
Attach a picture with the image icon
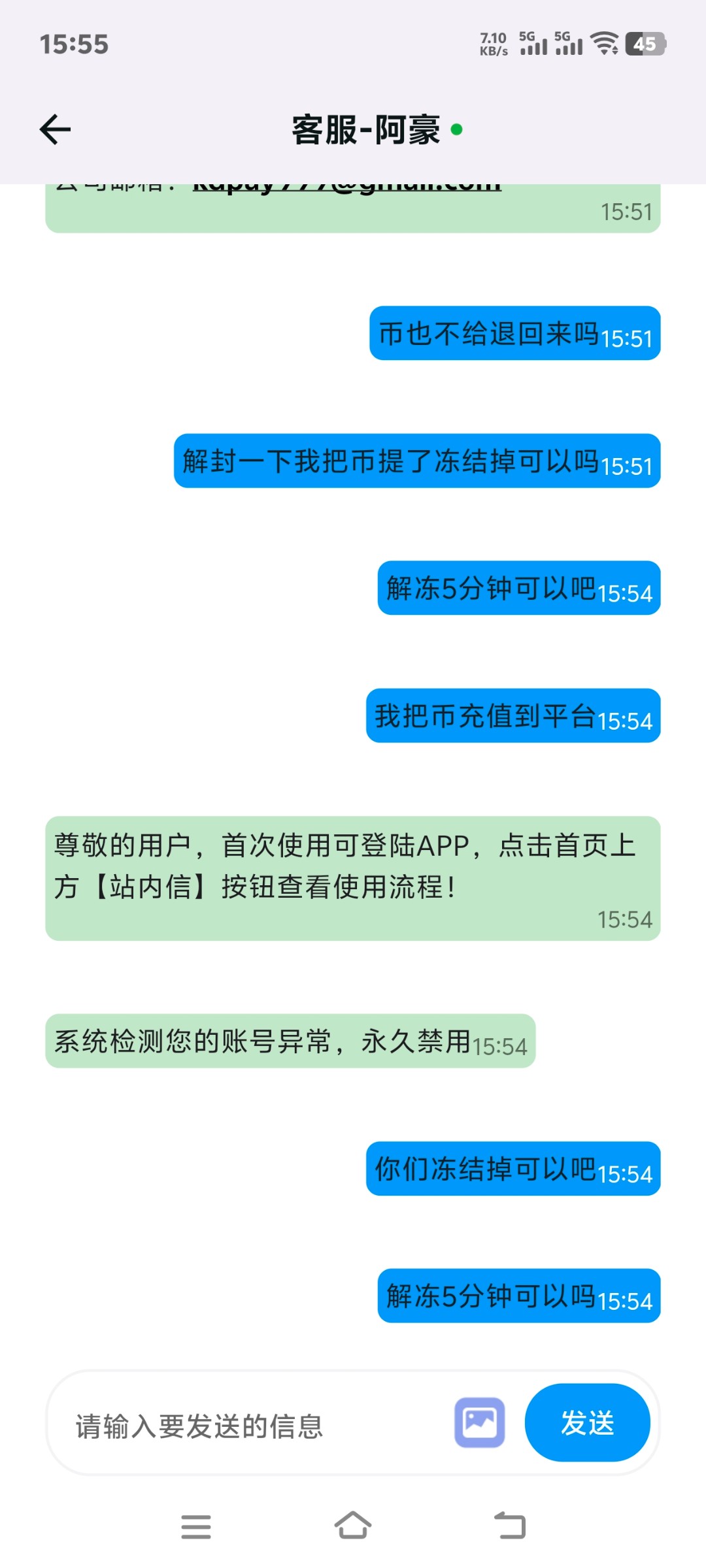[480, 1422]
